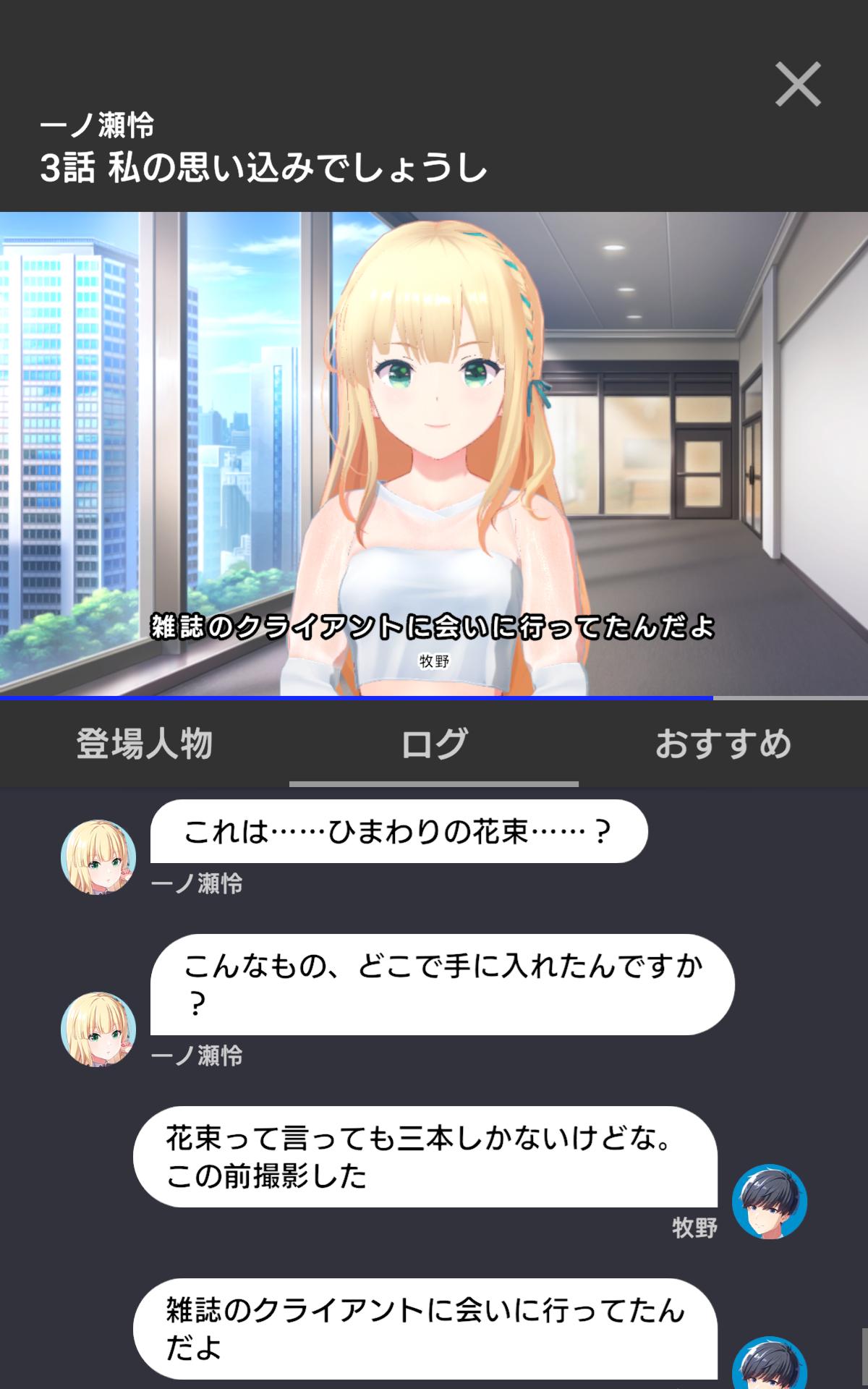The image size is (868, 1389).
Task: Tap log line これは……ひまわりの花束……？
Action: [x=398, y=832]
